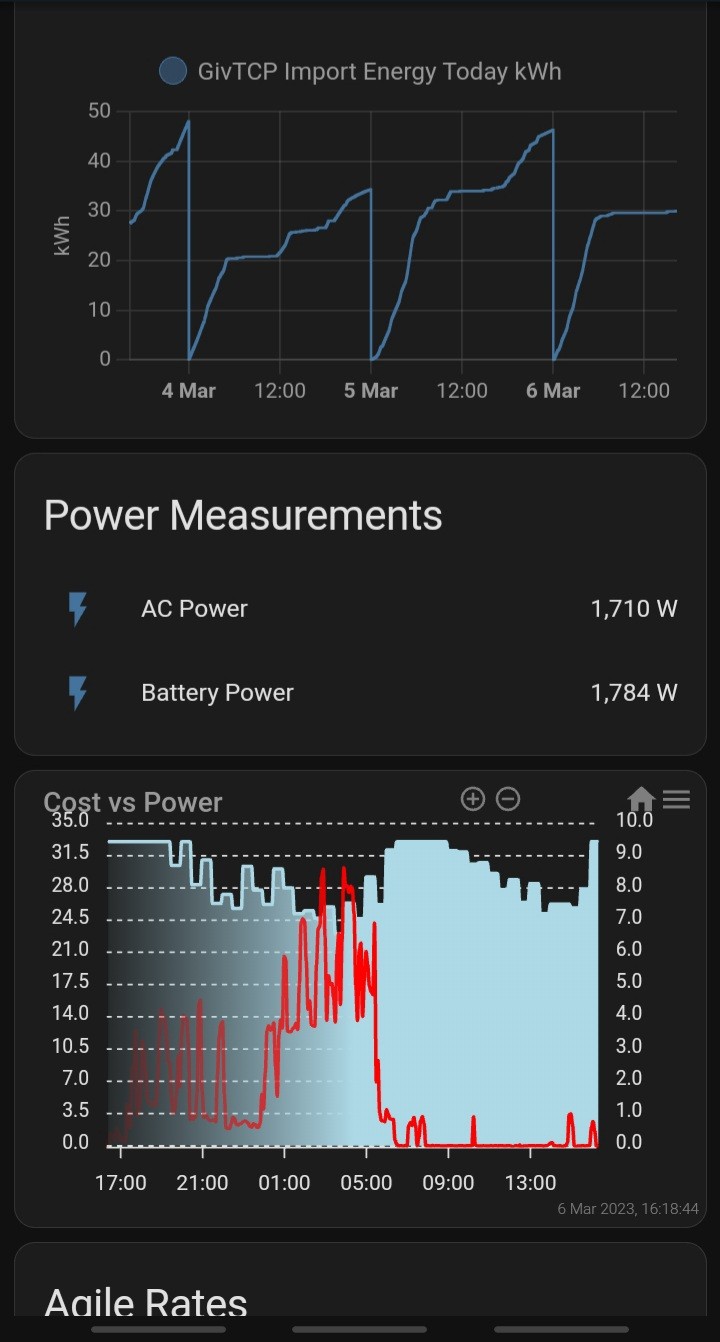
Task: Toggle the GivTCP Import Energy Today legend
Action: pyautogui.click(x=360, y=72)
